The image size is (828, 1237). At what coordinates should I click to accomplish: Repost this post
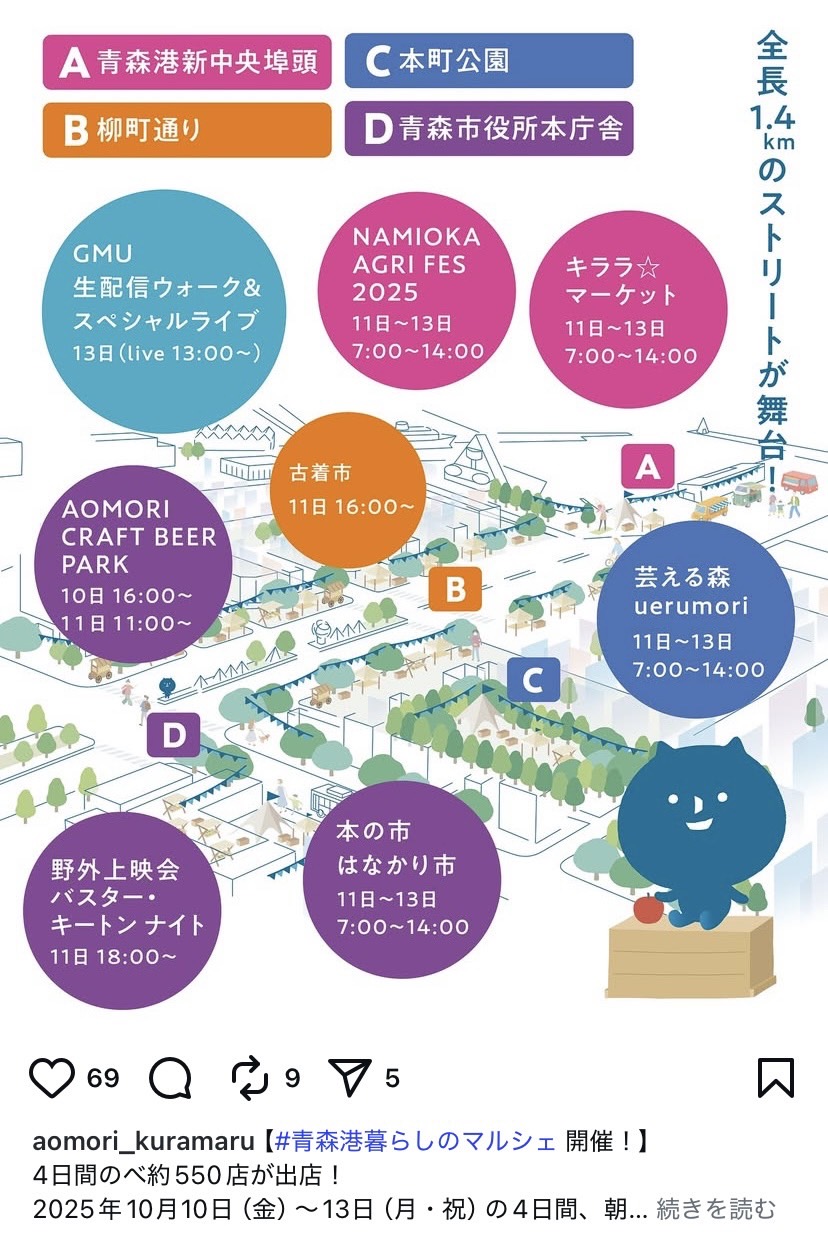[x=250, y=1078]
